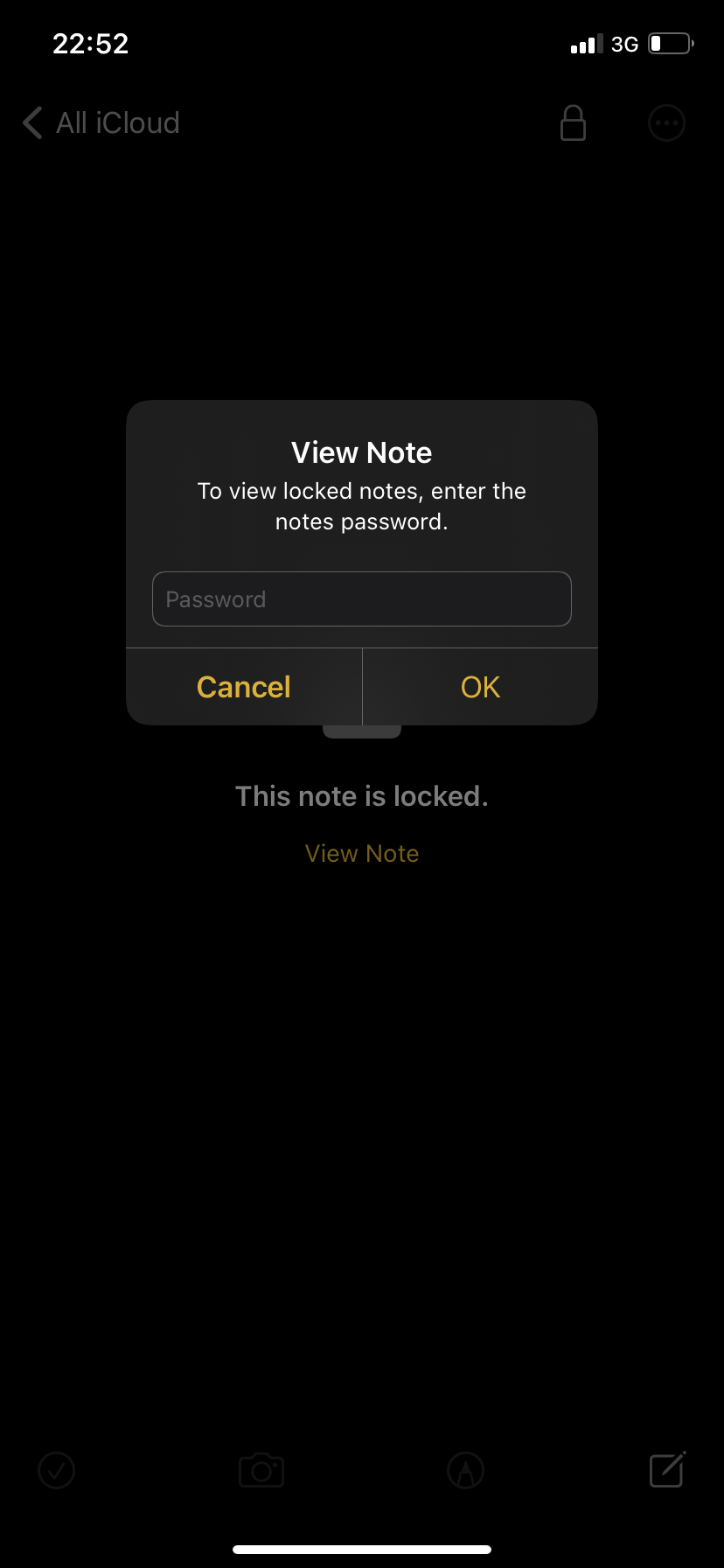Confirm the password with OK
Image resolution: width=724 pixels, height=1568 pixels.
479,686
